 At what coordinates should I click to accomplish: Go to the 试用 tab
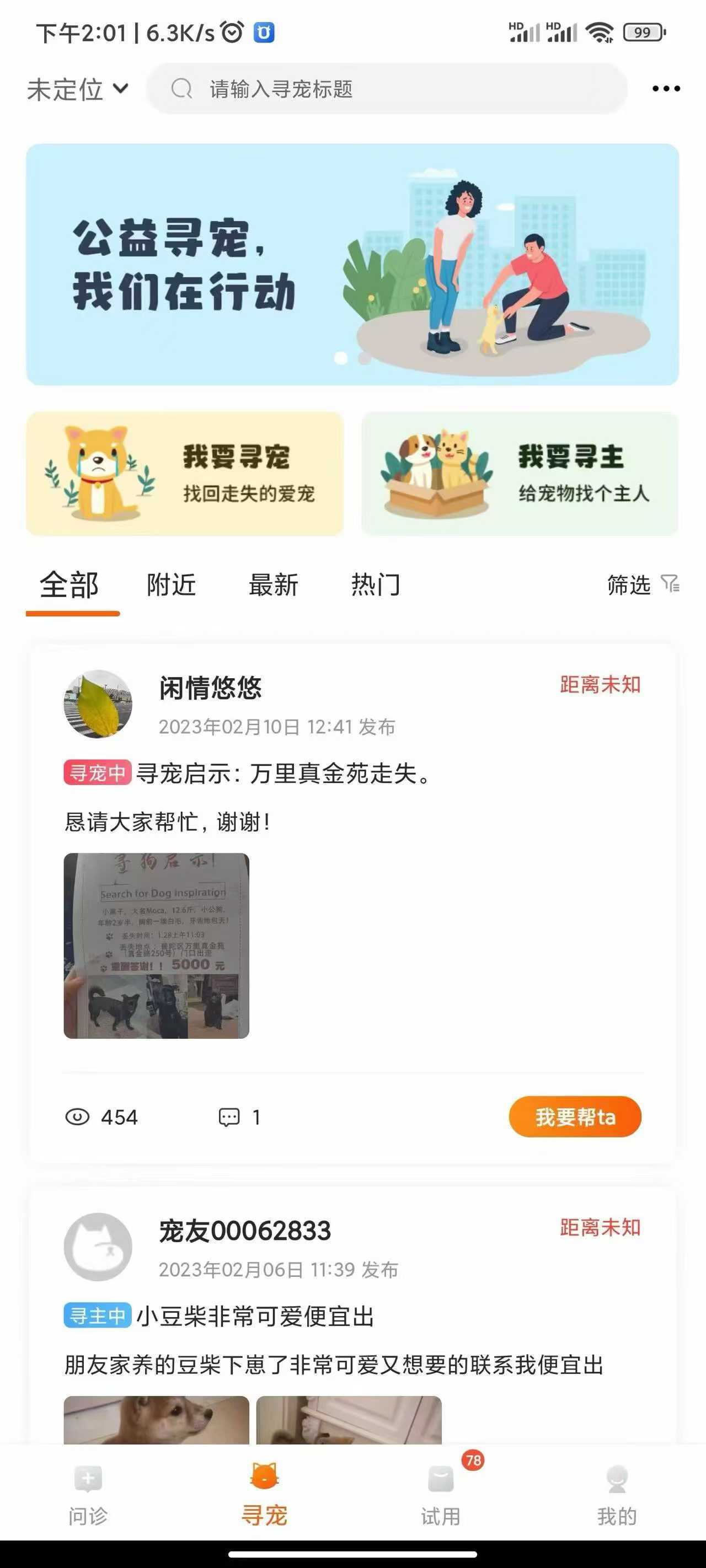[x=441, y=1495]
